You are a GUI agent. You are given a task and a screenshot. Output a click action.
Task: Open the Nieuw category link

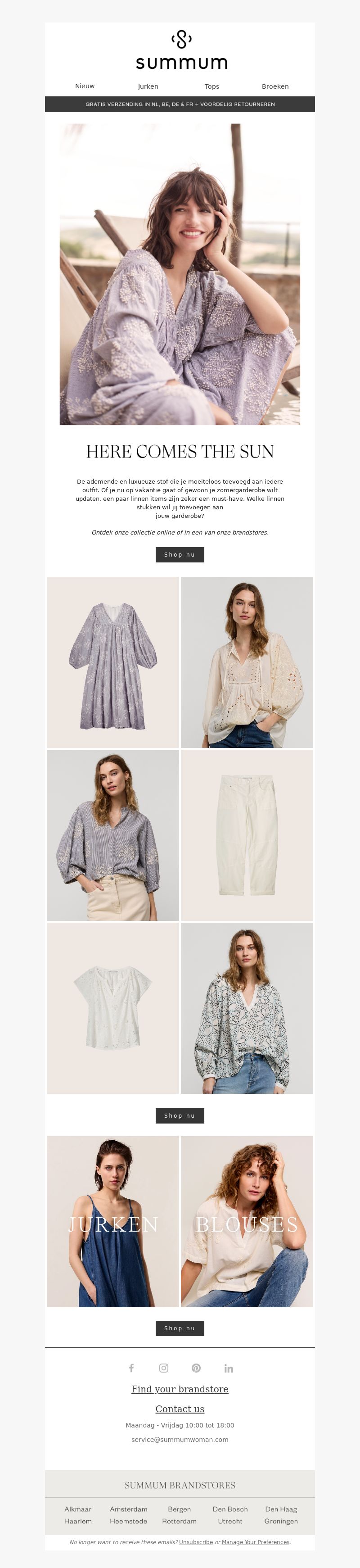click(x=85, y=86)
